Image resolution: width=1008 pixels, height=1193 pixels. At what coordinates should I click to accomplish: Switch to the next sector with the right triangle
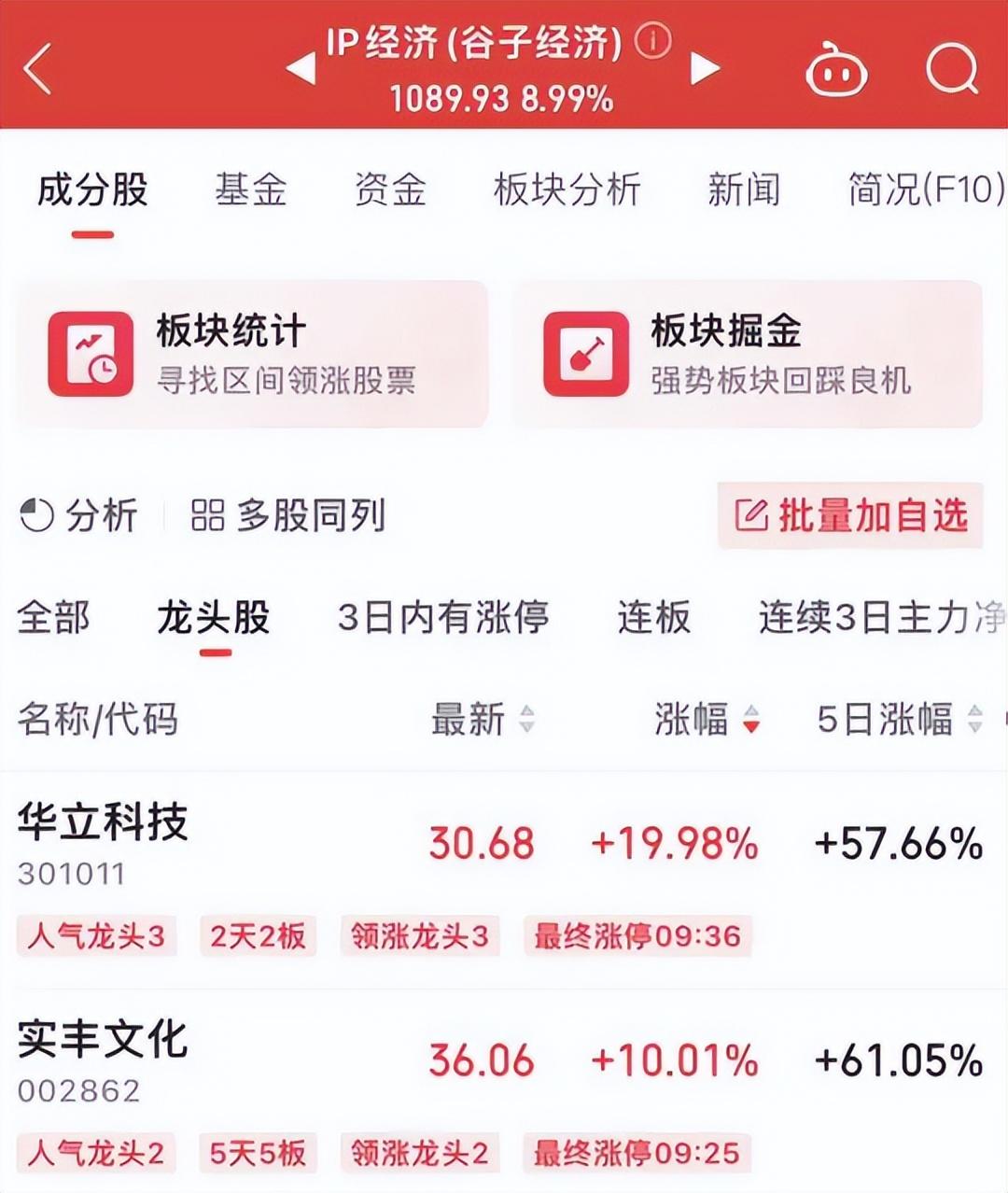[705, 68]
